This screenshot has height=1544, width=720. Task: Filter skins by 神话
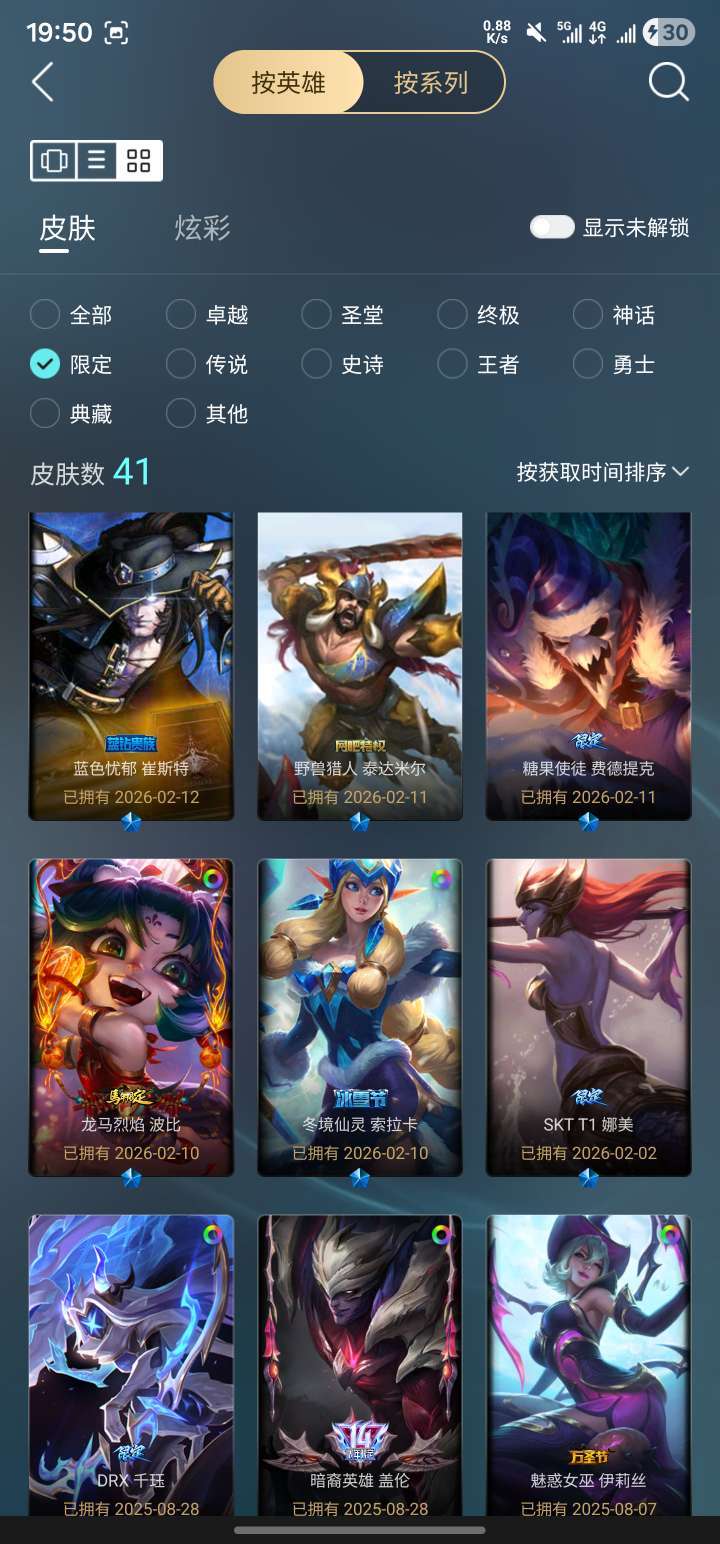[615, 315]
